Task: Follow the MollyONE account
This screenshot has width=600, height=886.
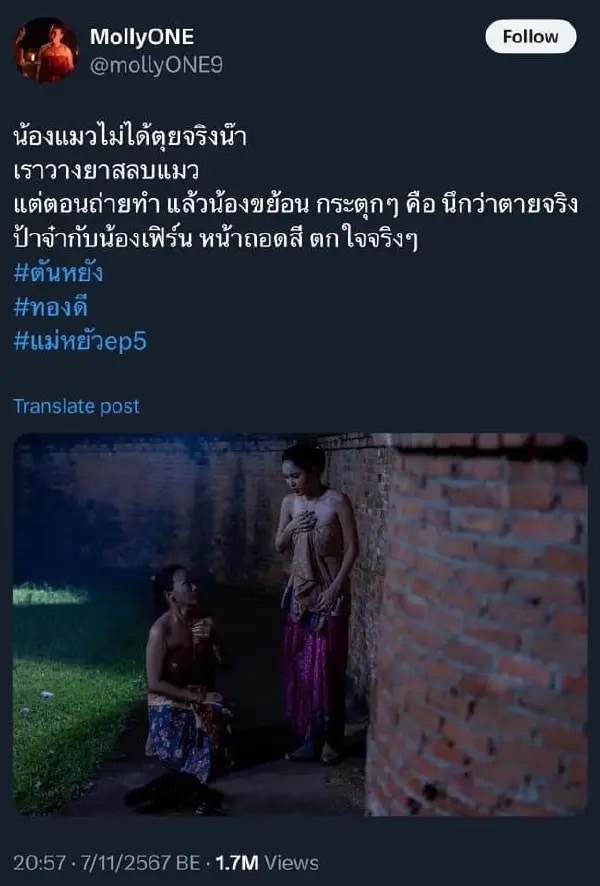Action: coord(530,37)
